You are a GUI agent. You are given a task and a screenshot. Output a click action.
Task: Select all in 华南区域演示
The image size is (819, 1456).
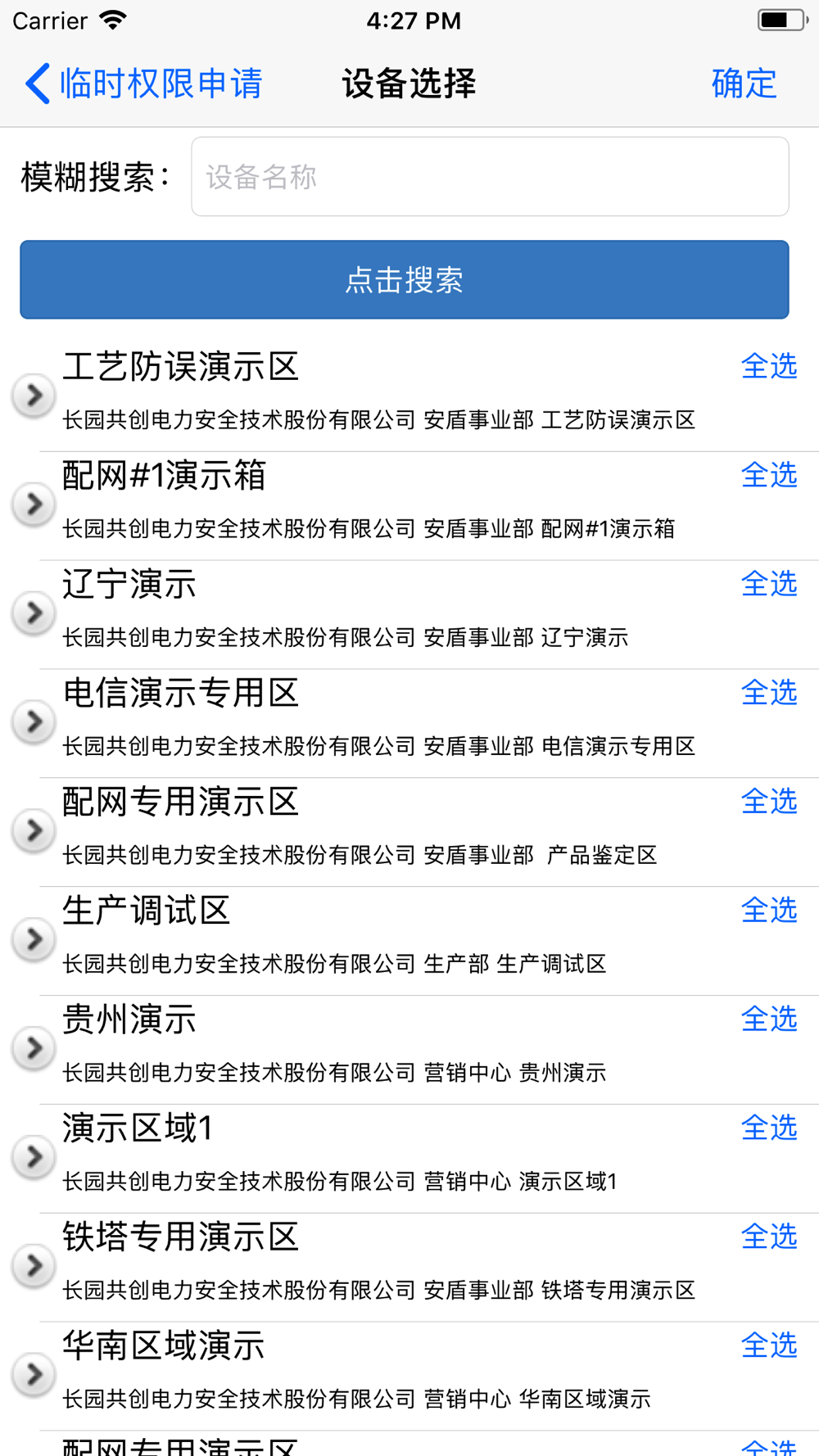769,1345
